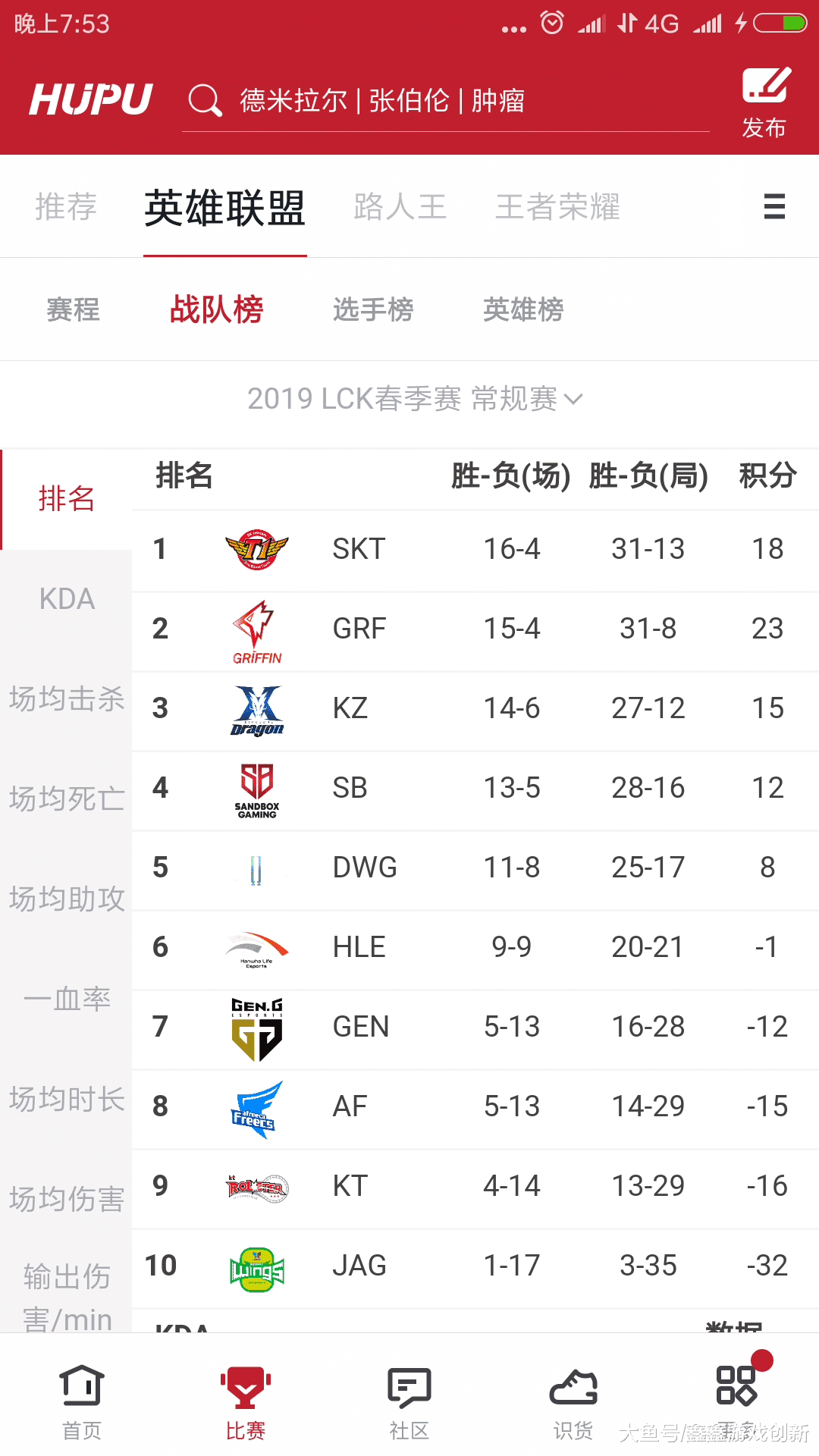Enable the 一血率 stat filter
Screen dimensions: 819x1456
tap(67, 999)
